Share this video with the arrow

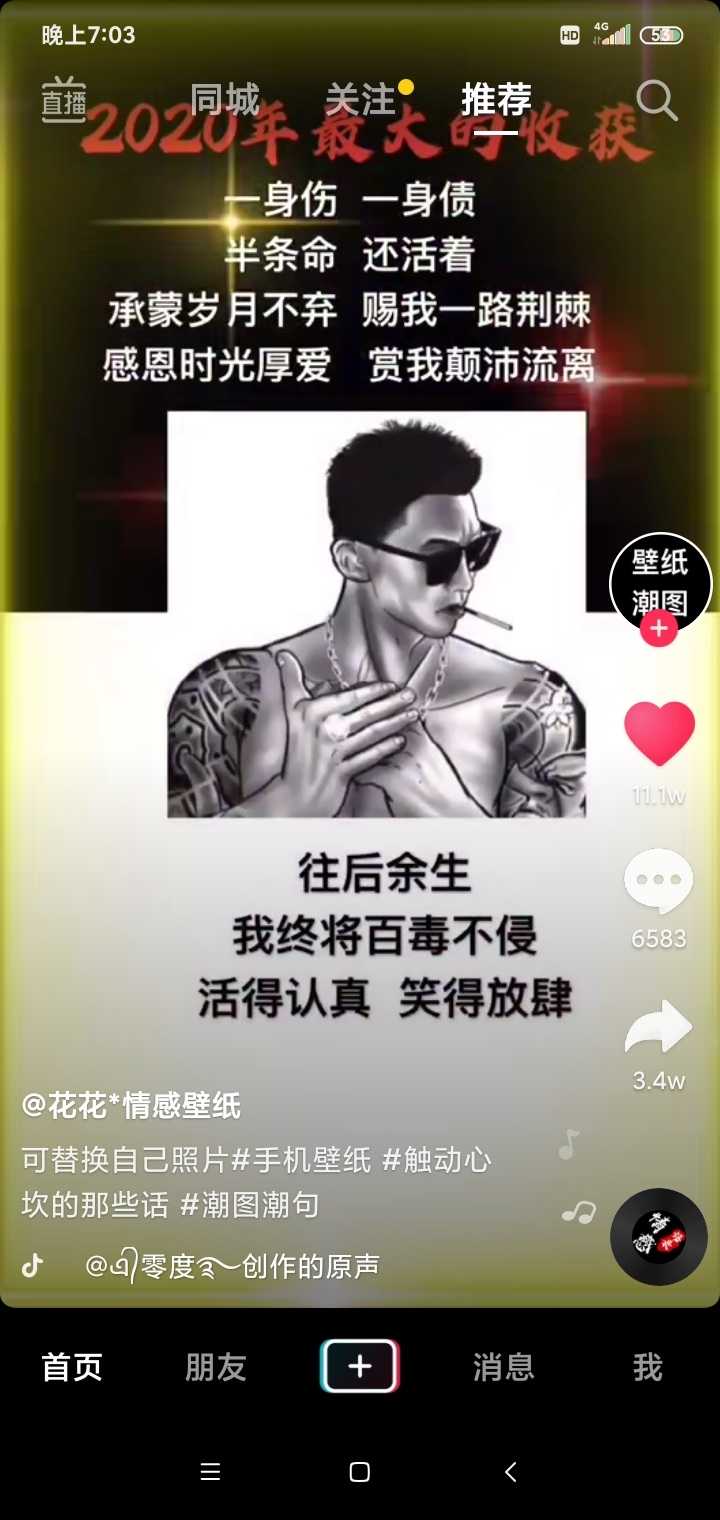coord(658,1030)
